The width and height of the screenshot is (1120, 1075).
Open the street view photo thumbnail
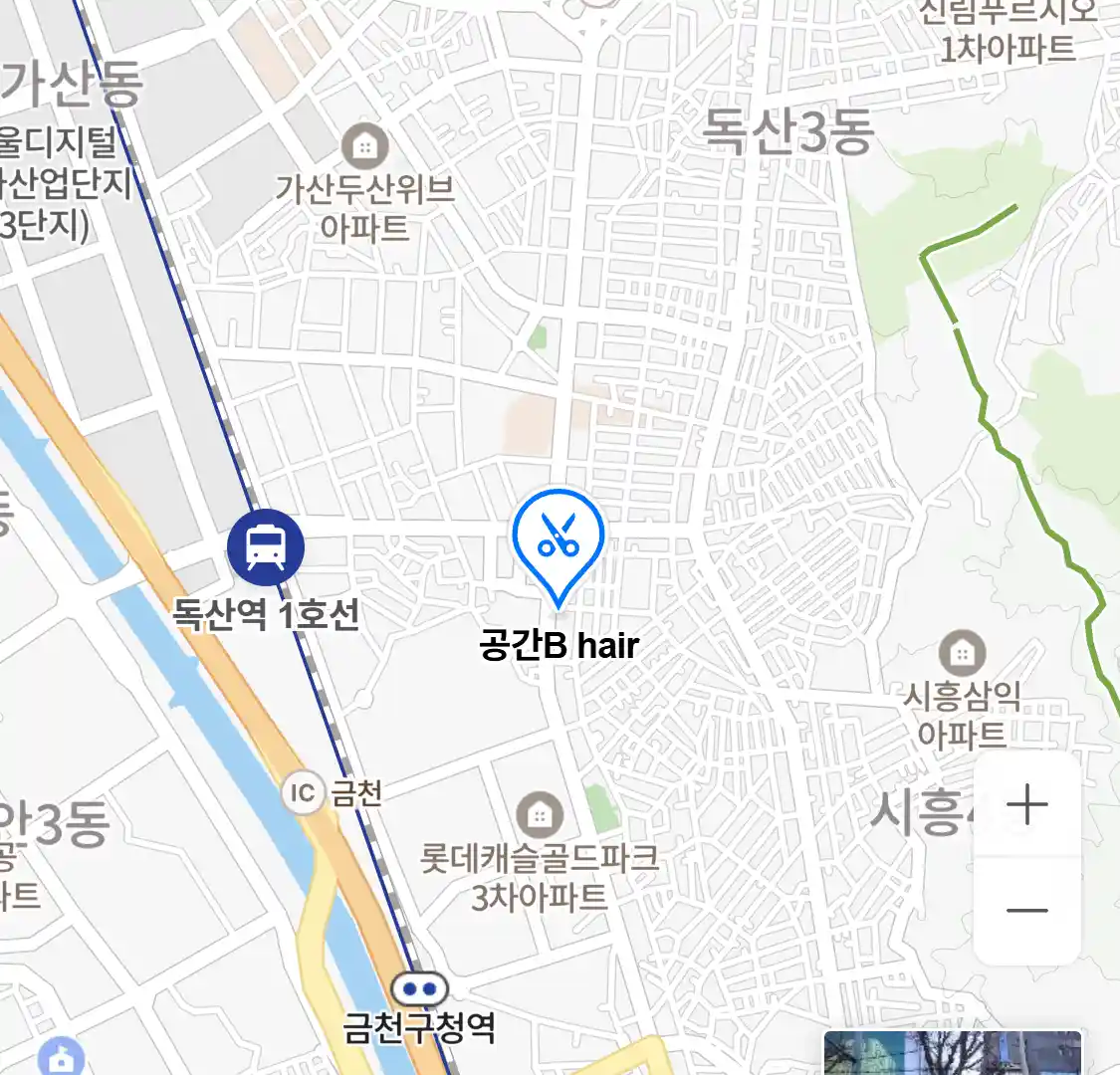(952, 1053)
